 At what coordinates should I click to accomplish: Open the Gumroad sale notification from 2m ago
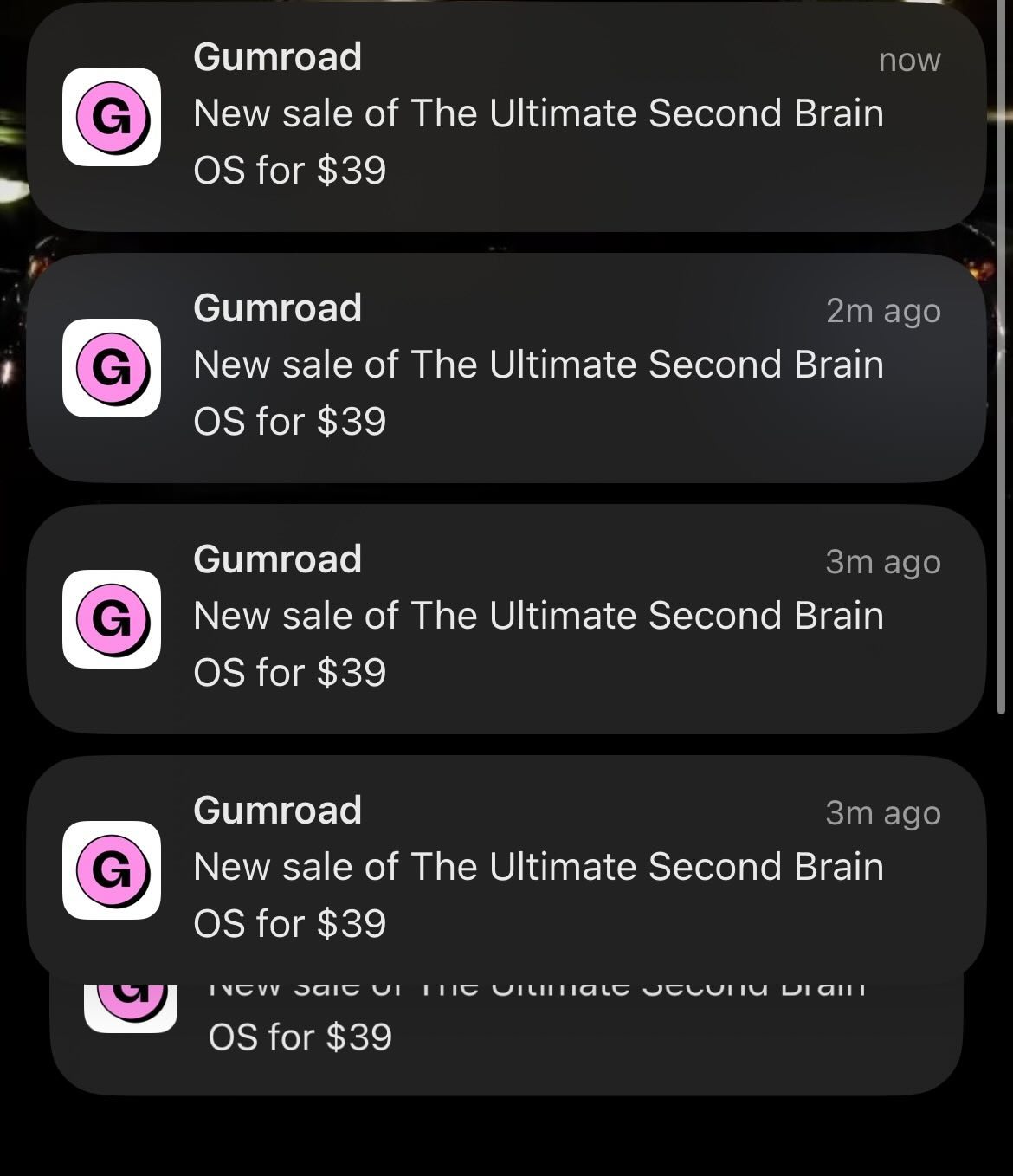(506, 368)
